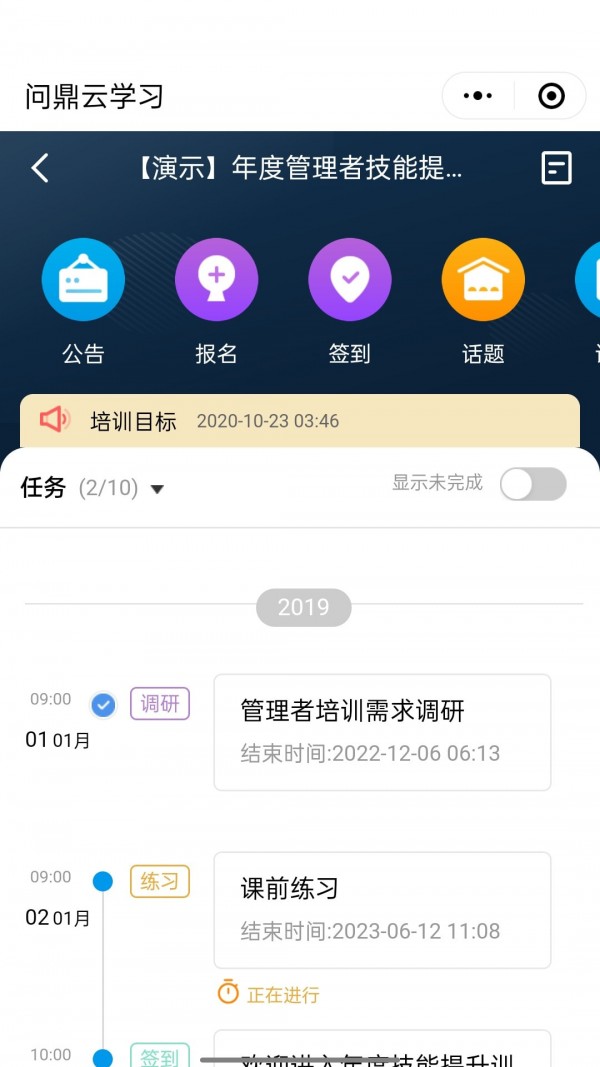Open the 培训目标 announcement banner

[299, 421]
